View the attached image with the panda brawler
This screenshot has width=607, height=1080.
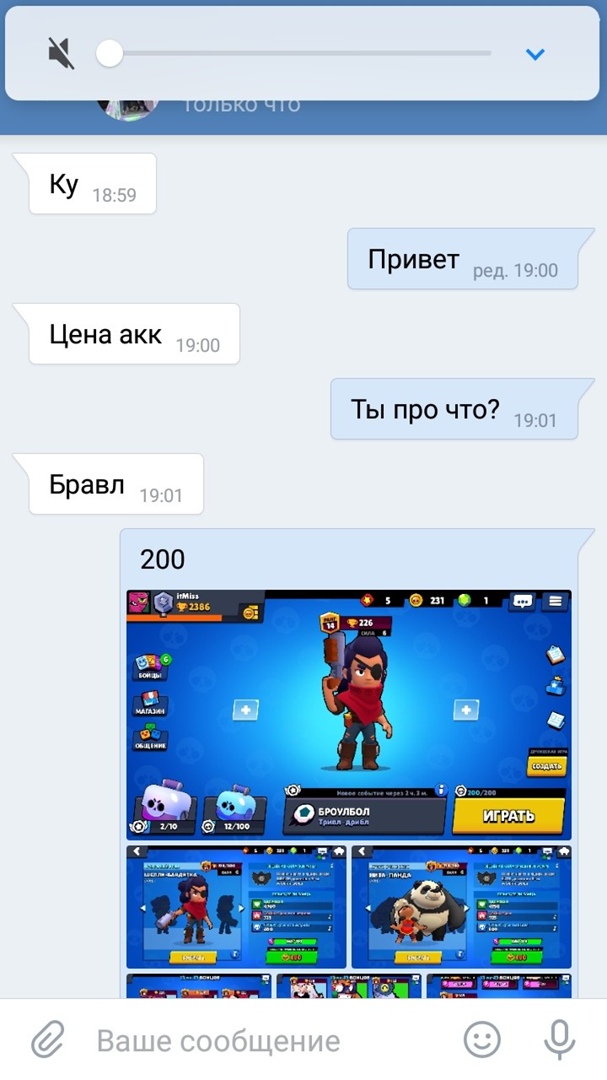coord(460,907)
